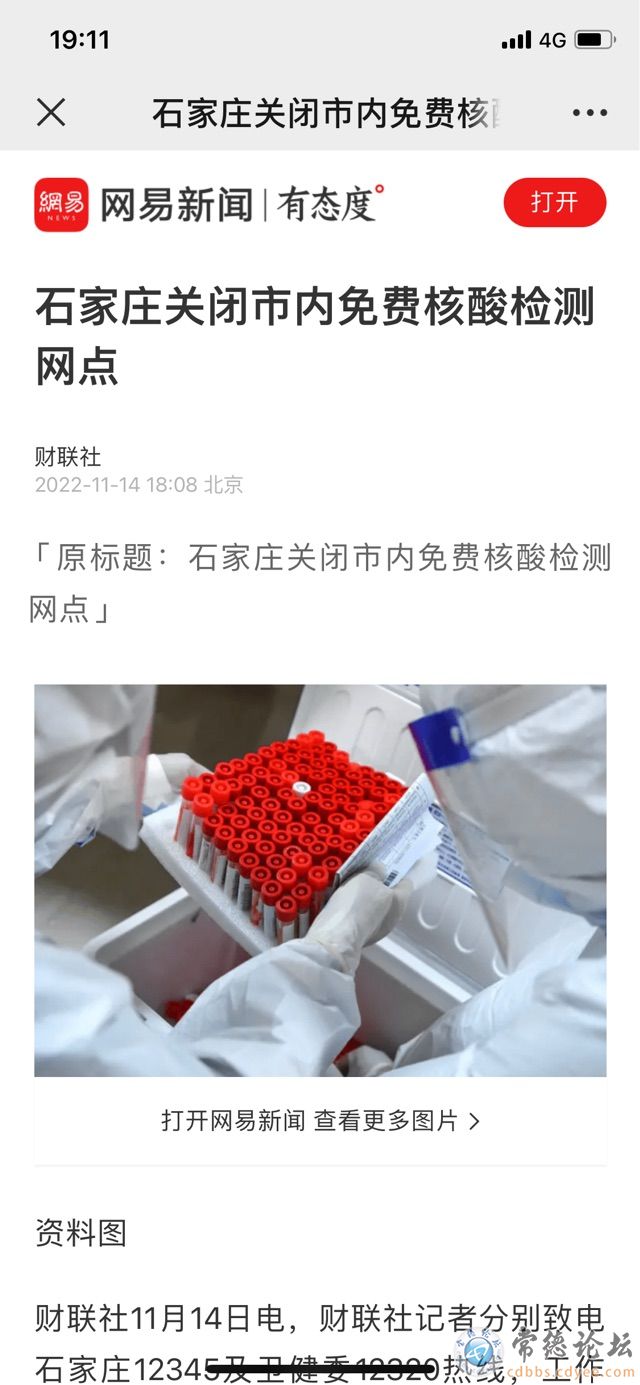This screenshot has width=640, height=1385.
Task: Tap the red 打开 button
Action: [x=555, y=203]
